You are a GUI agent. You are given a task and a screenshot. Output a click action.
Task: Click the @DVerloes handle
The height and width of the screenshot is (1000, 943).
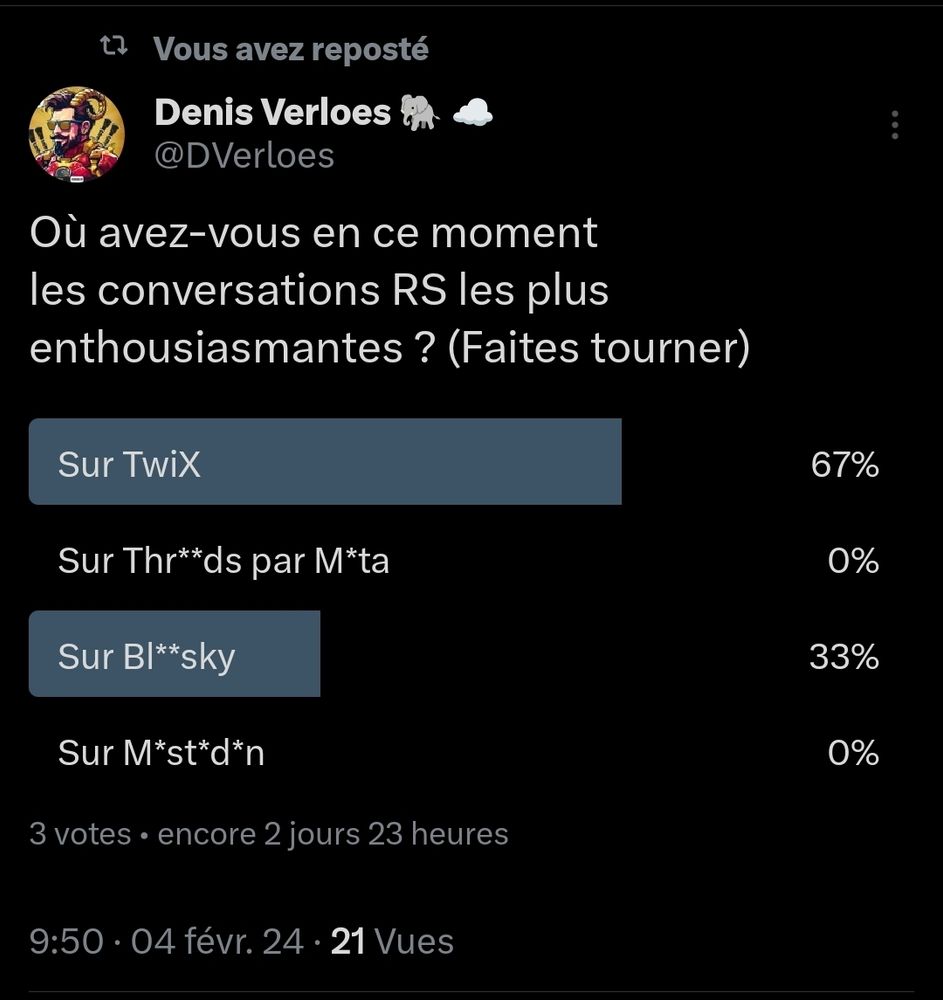tap(245, 155)
